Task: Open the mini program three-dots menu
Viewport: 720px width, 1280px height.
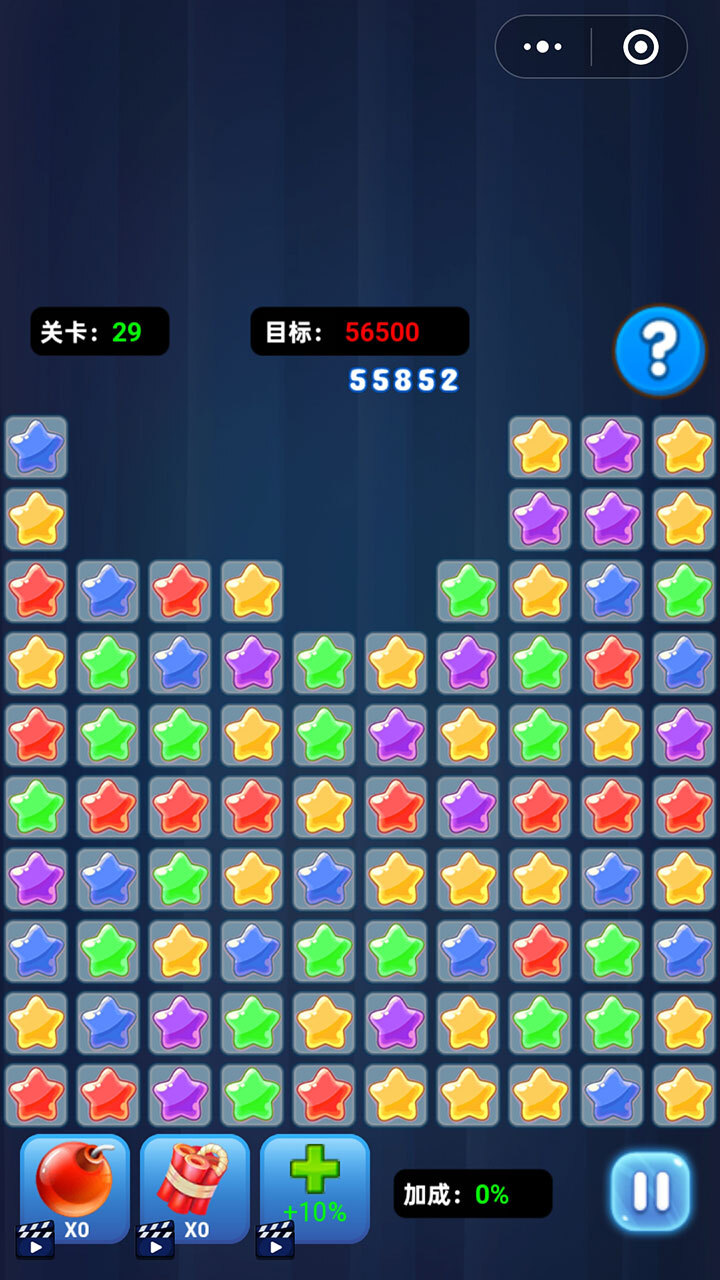Action: click(543, 47)
